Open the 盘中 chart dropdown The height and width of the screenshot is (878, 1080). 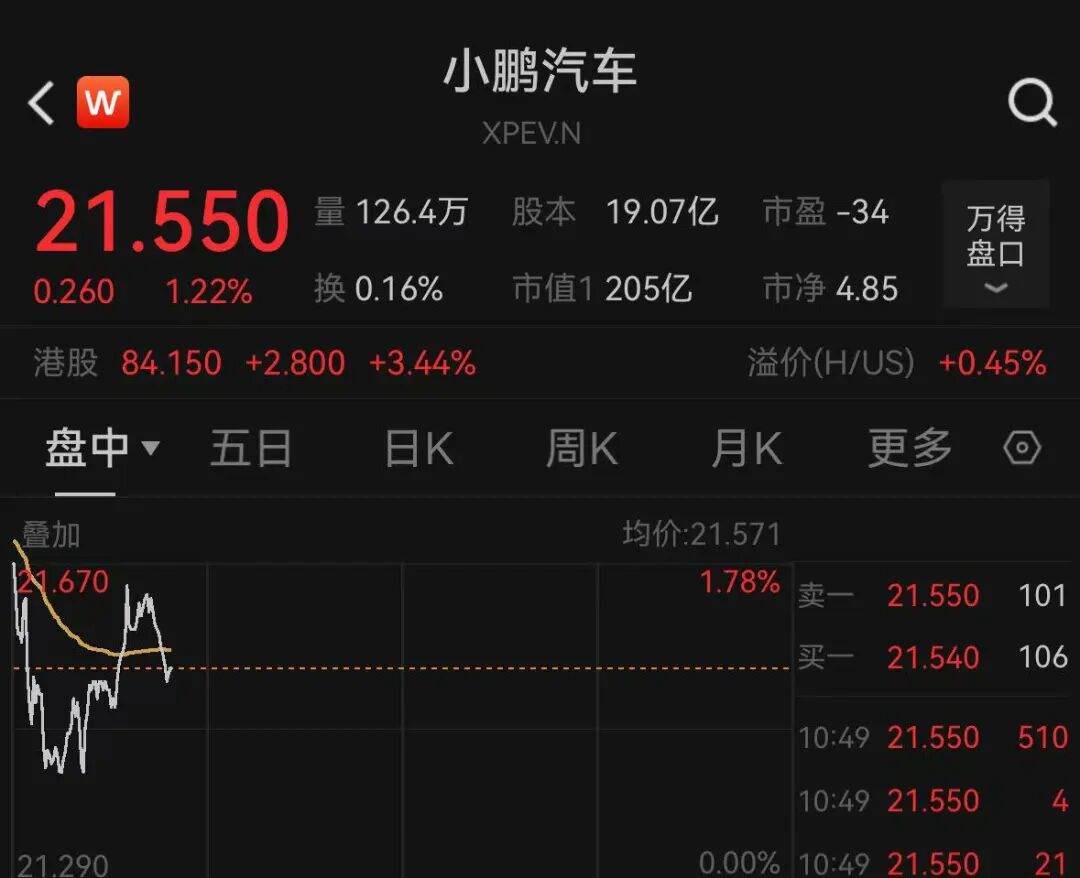[x=101, y=448]
